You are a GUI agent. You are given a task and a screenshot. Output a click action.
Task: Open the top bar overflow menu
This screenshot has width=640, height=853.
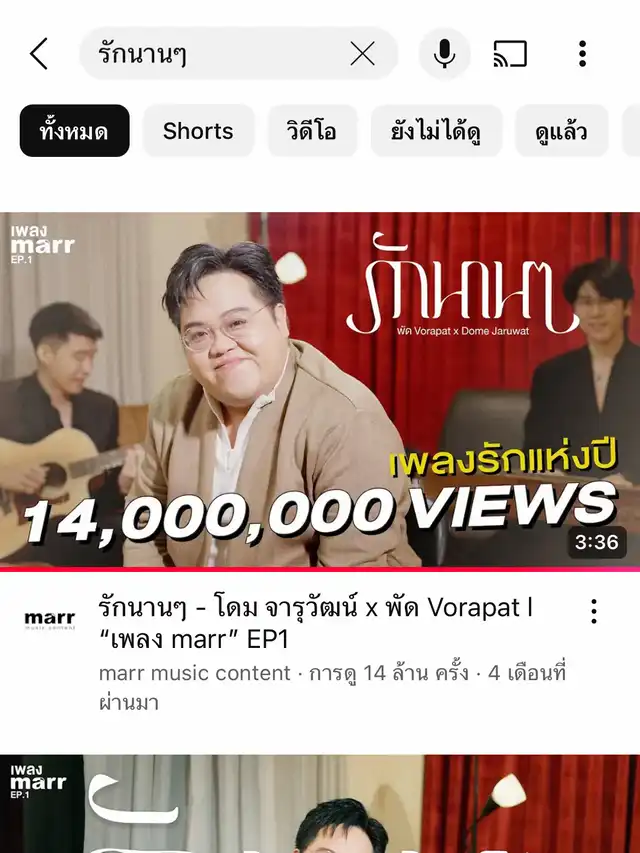(582, 54)
